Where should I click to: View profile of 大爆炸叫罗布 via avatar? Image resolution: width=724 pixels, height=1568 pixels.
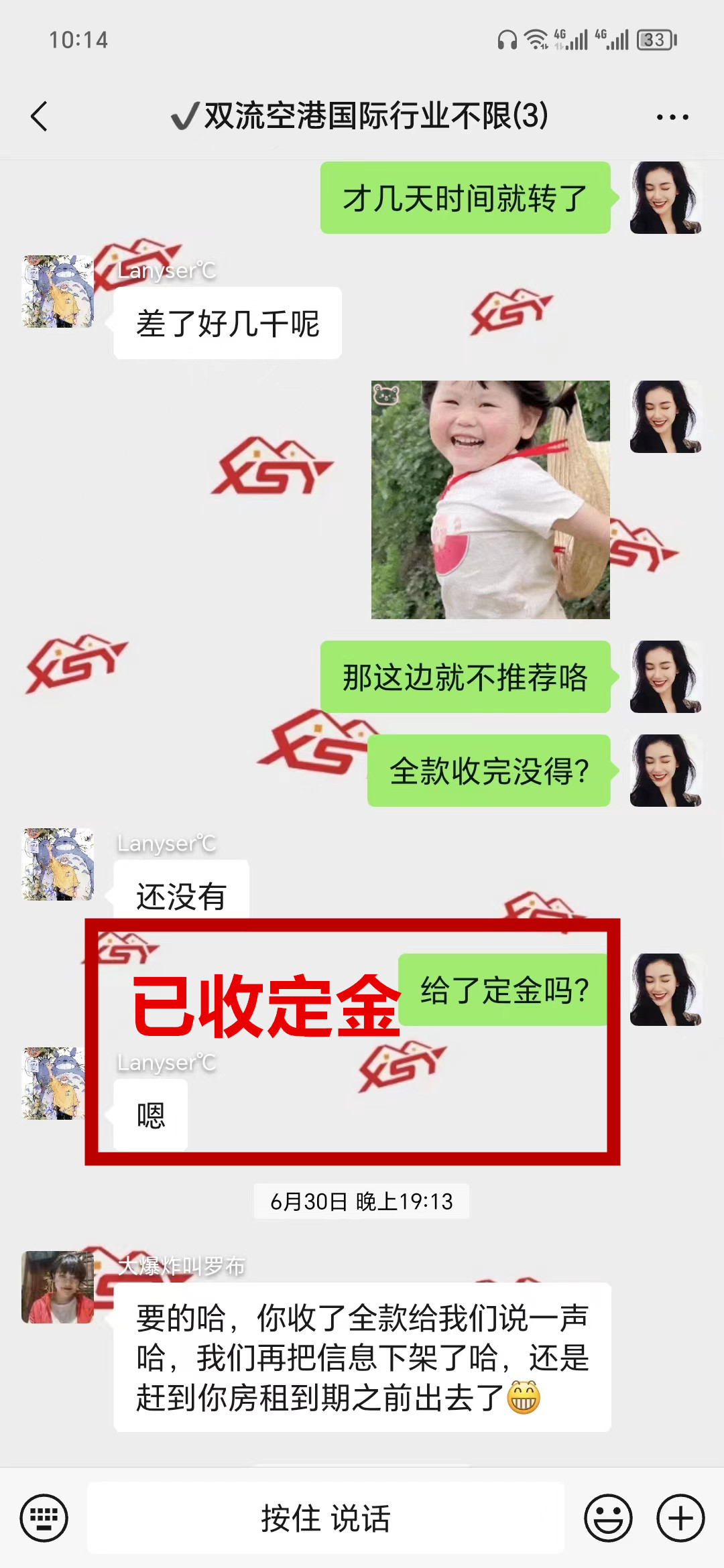[x=58, y=1287]
